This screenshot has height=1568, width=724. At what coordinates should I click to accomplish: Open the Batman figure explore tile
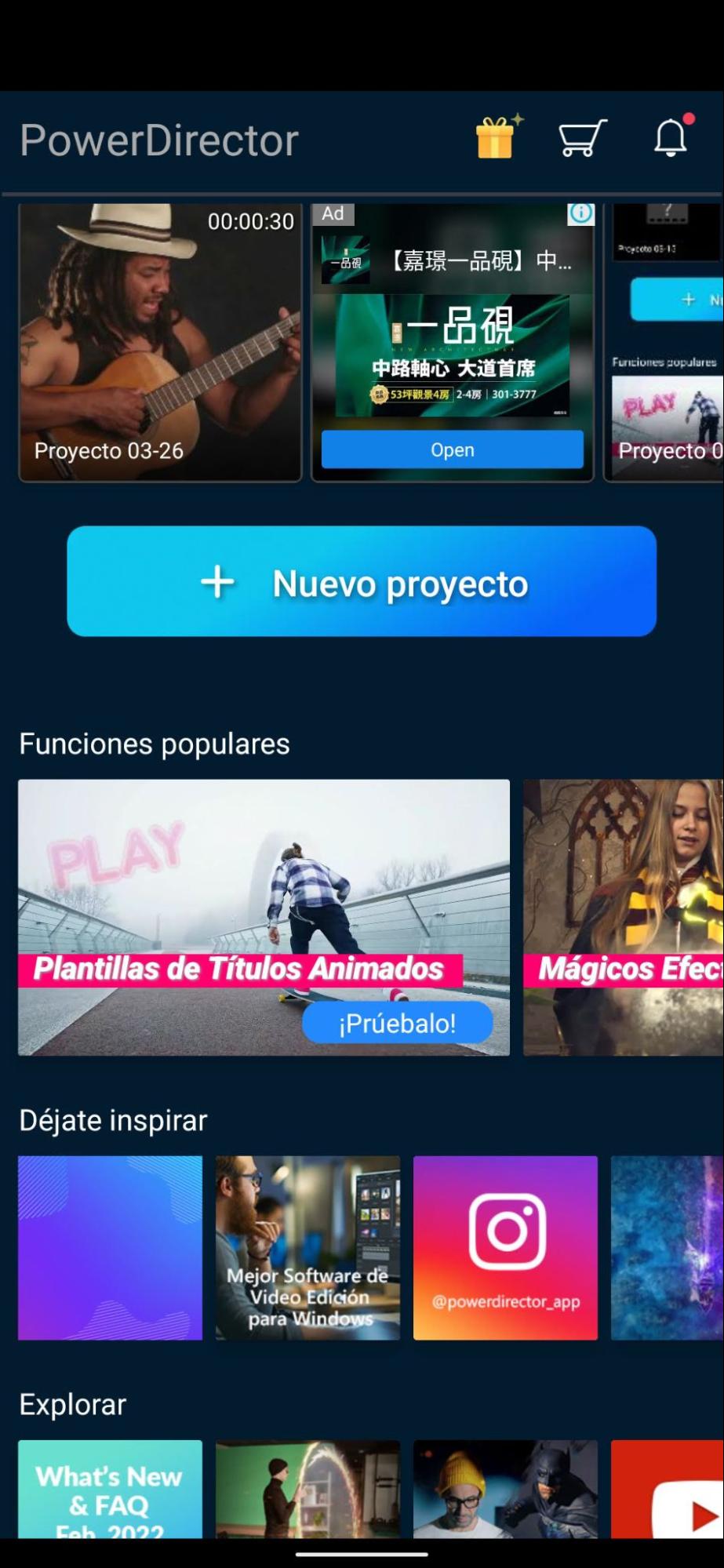point(505,1488)
